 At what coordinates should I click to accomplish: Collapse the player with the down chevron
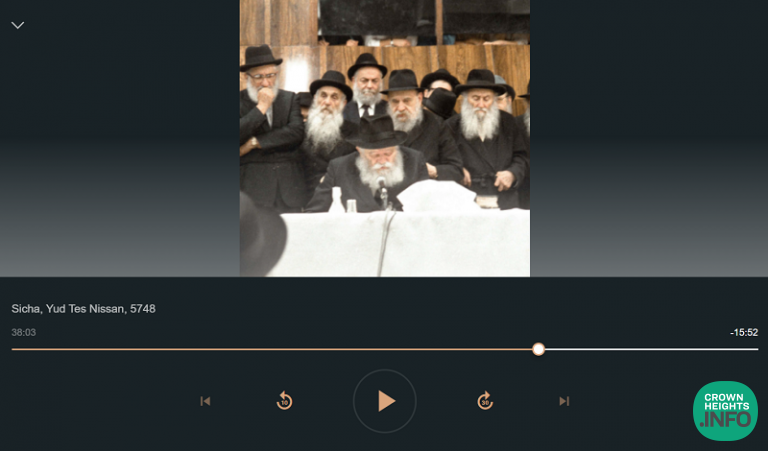[17, 25]
